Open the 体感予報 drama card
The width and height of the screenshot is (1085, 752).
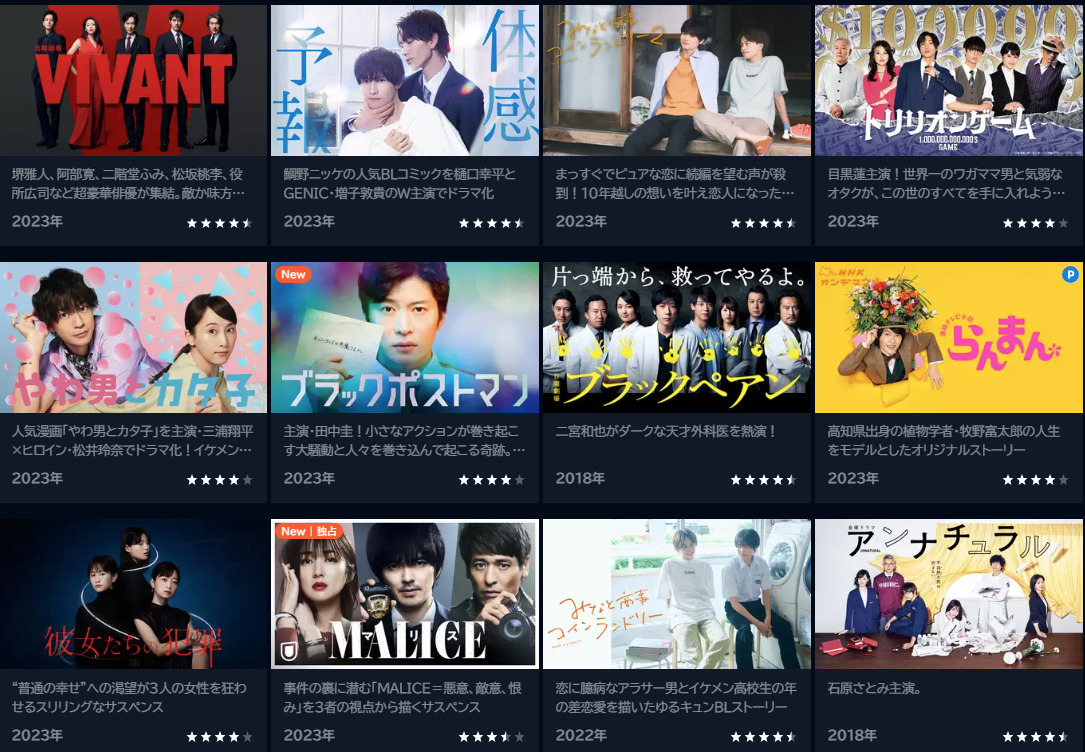pos(405,80)
